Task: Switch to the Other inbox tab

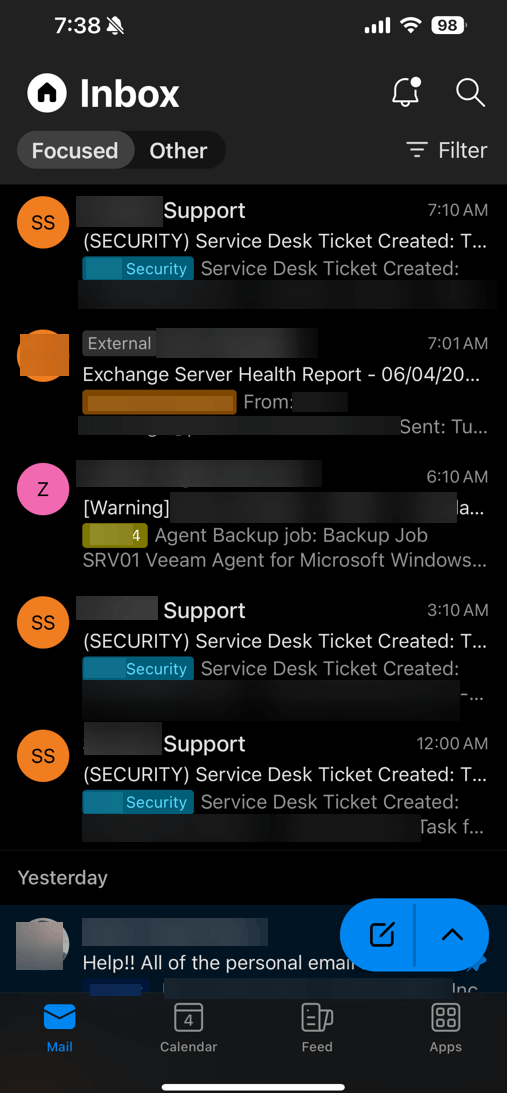Action: (x=179, y=151)
